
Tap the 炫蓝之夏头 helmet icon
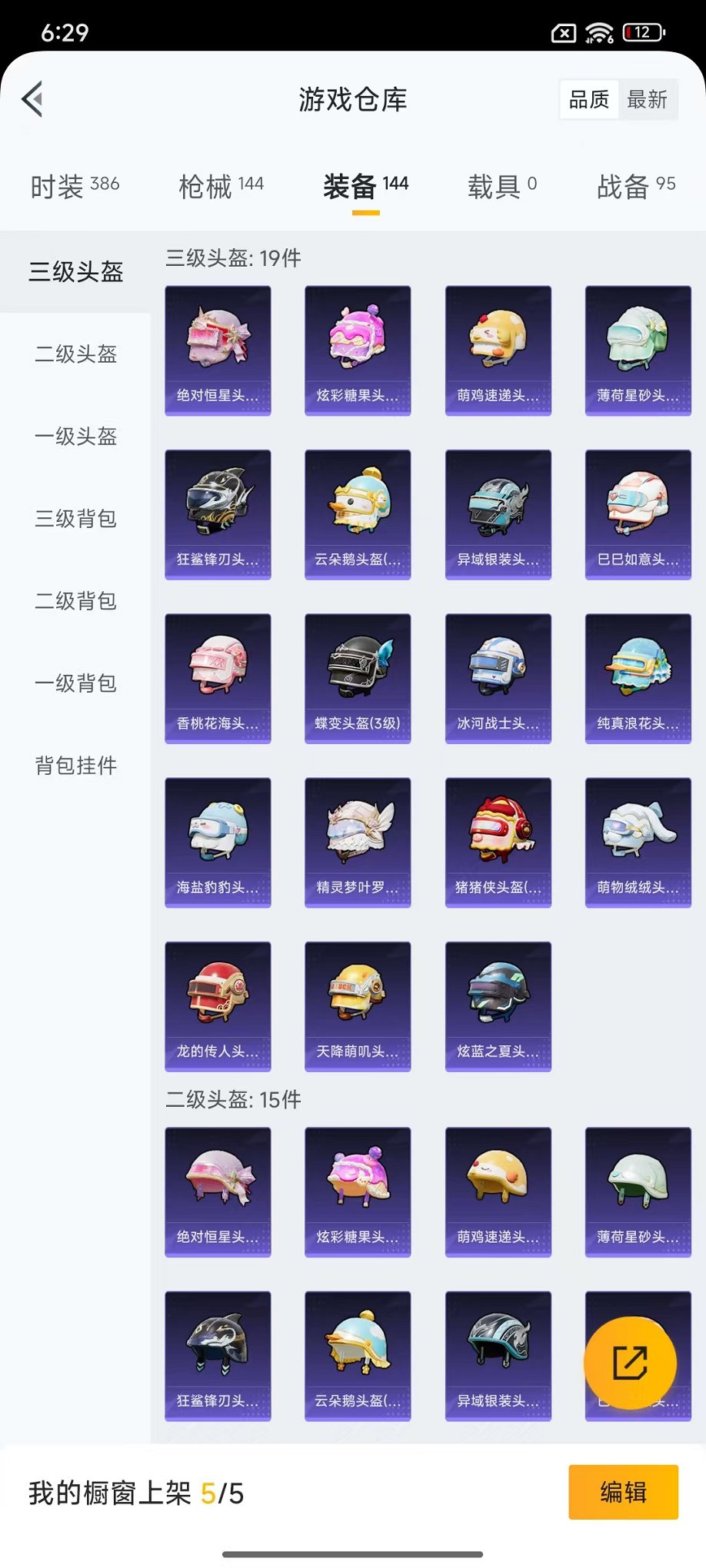(498, 1005)
